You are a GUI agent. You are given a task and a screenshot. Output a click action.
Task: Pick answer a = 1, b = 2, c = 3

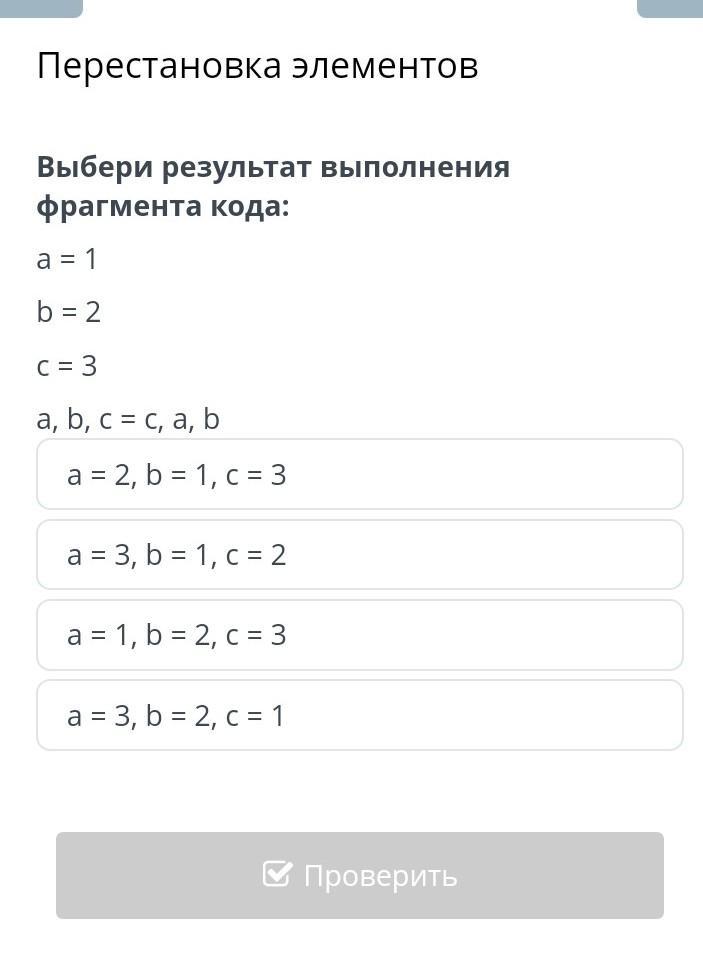(360, 635)
